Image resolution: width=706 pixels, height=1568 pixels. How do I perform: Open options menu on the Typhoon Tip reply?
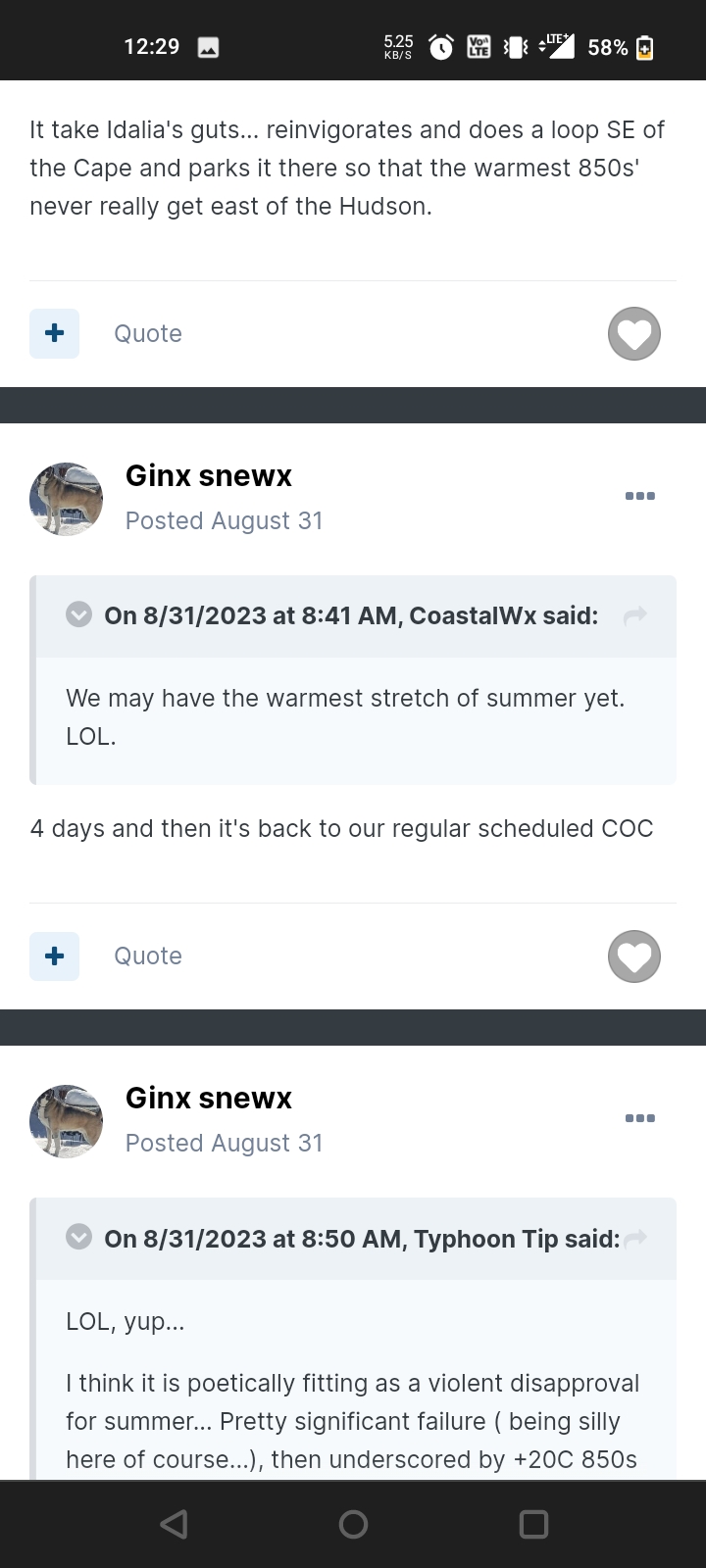[x=639, y=1118]
